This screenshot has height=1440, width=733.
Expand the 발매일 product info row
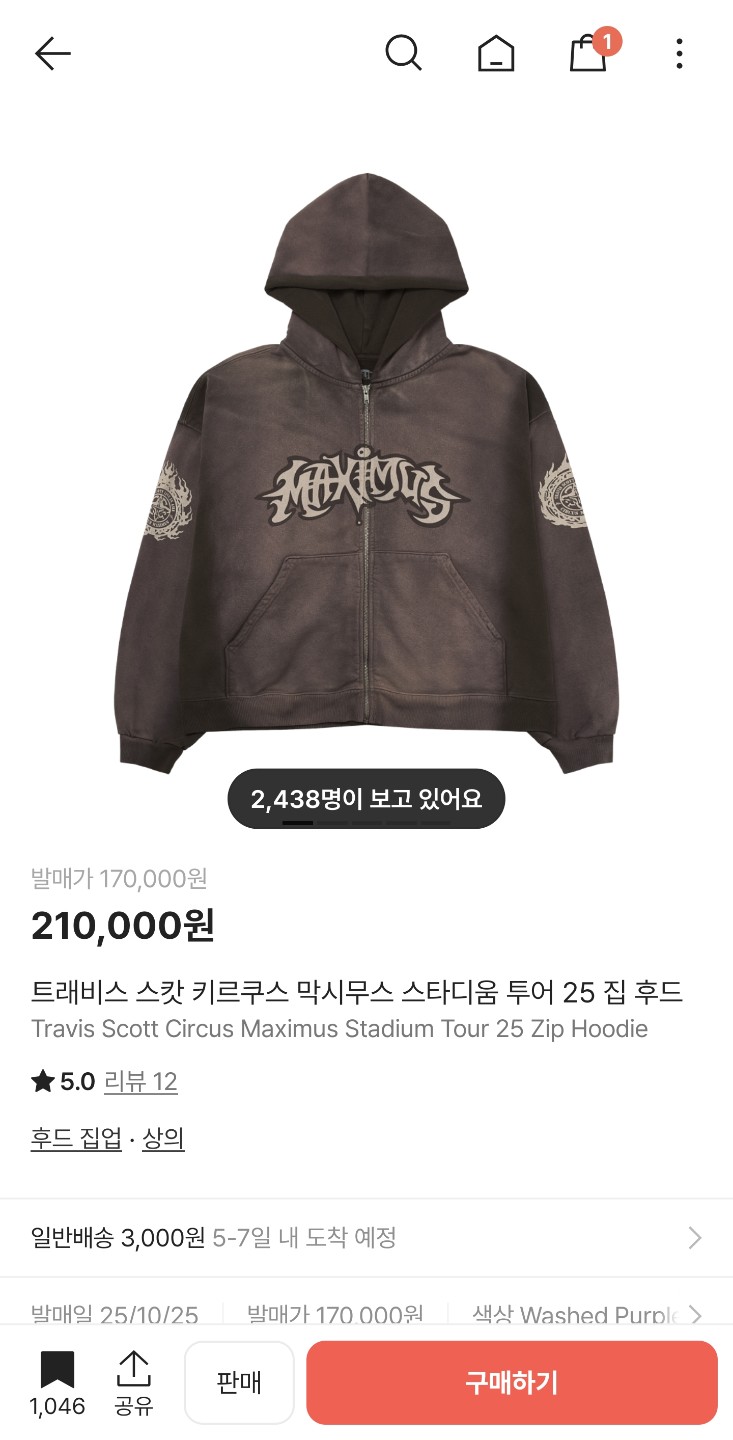tap(366, 1313)
